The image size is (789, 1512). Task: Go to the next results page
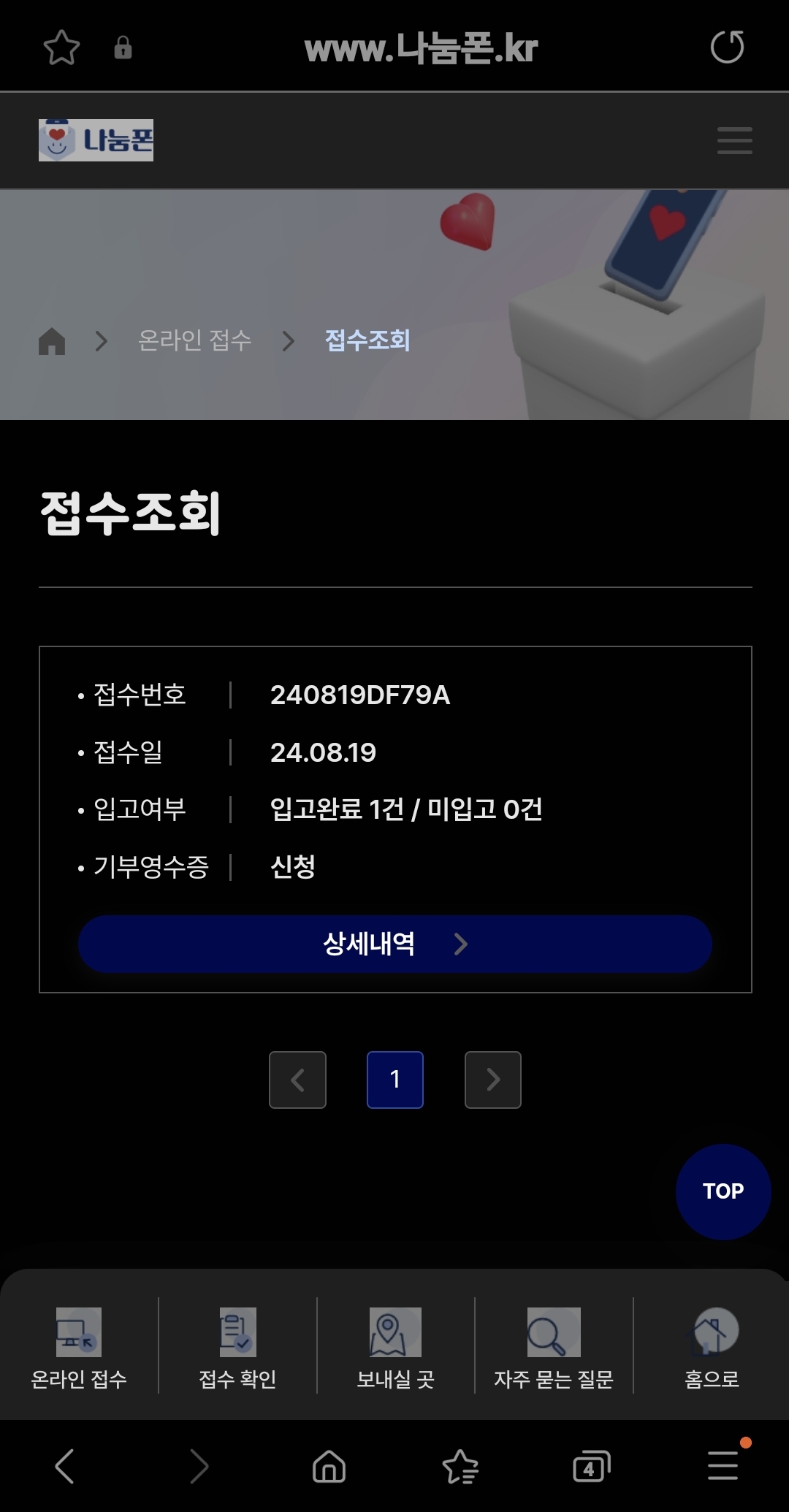pos(493,1080)
